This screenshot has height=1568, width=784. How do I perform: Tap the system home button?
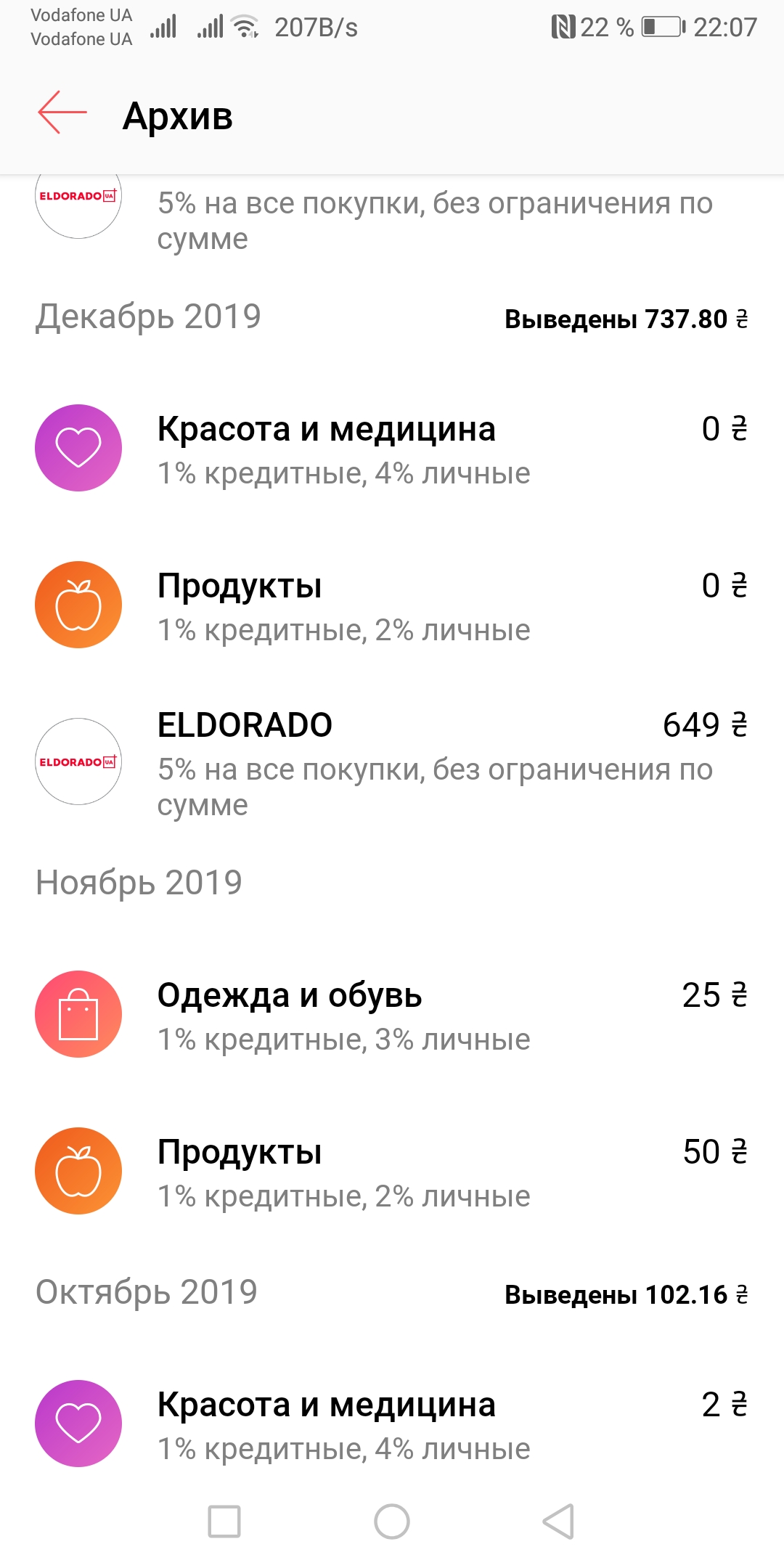pos(392,1522)
